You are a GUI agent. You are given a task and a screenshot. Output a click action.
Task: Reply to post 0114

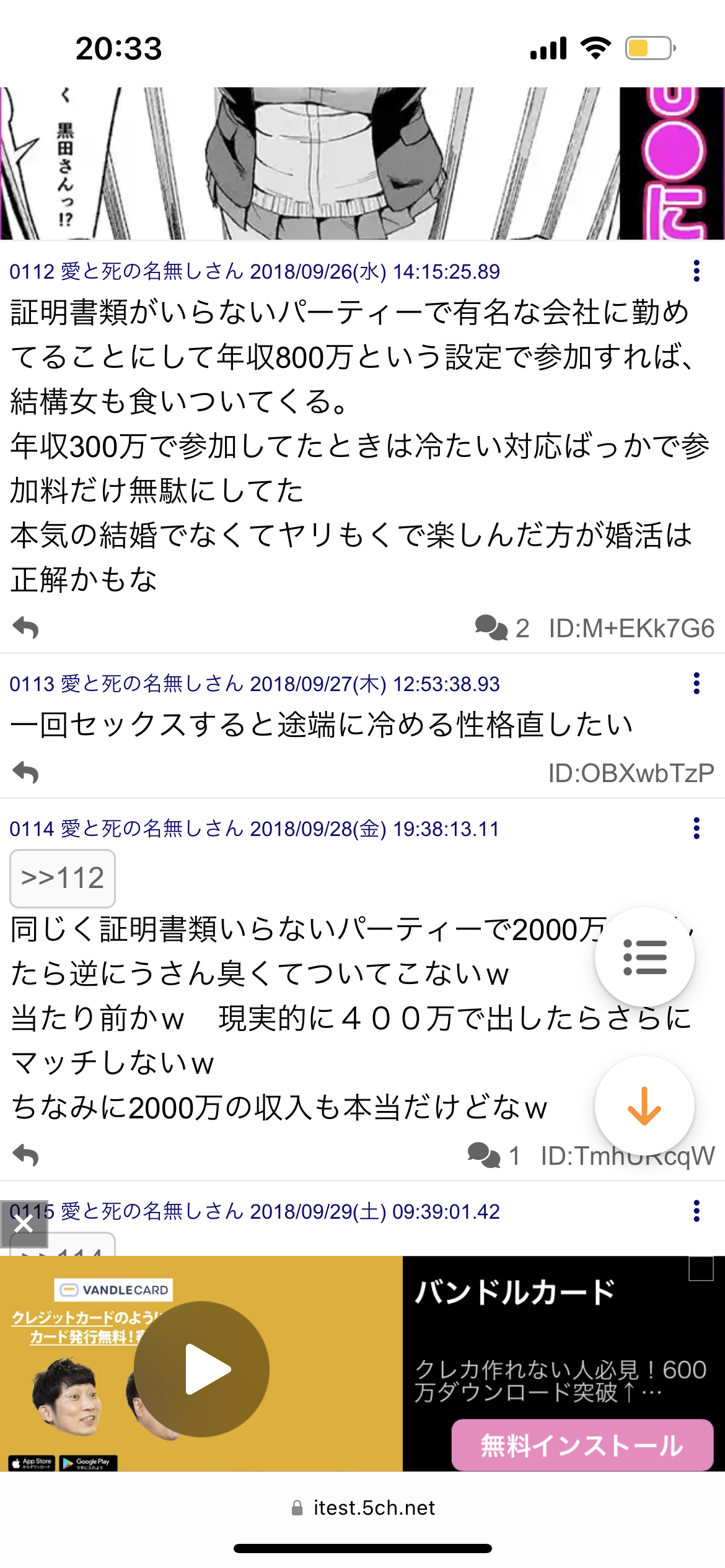[x=26, y=1156]
